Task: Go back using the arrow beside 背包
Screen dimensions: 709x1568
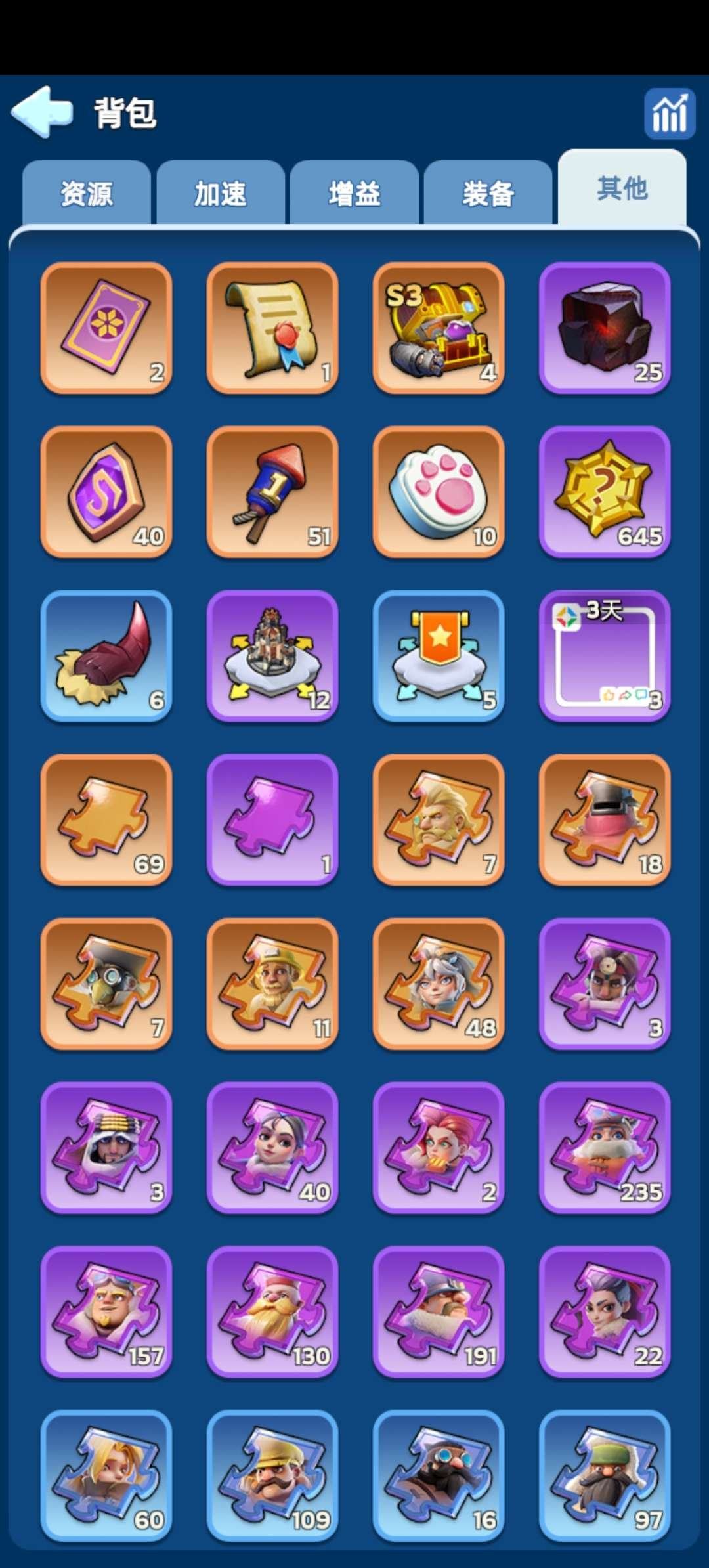Action: point(42,112)
